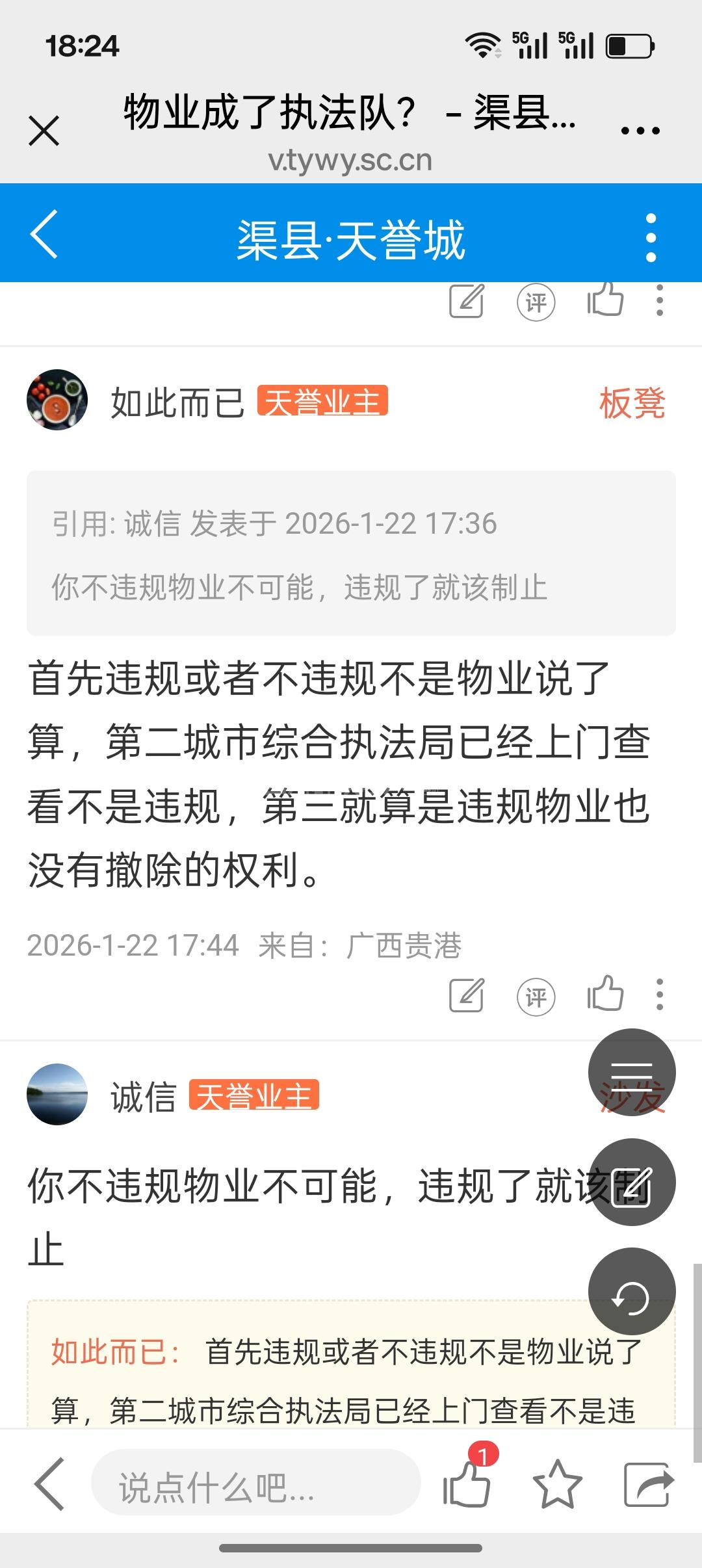Comment on 如此而已's post via 评 icon
702x1568 pixels.
click(x=536, y=997)
